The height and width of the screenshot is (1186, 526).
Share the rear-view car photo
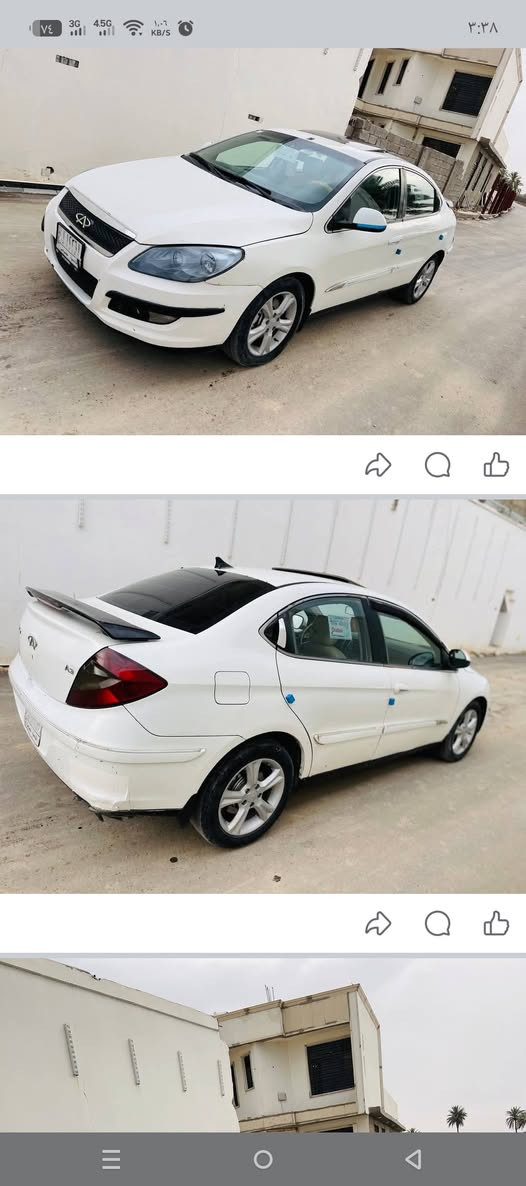pyautogui.click(x=378, y=923)
